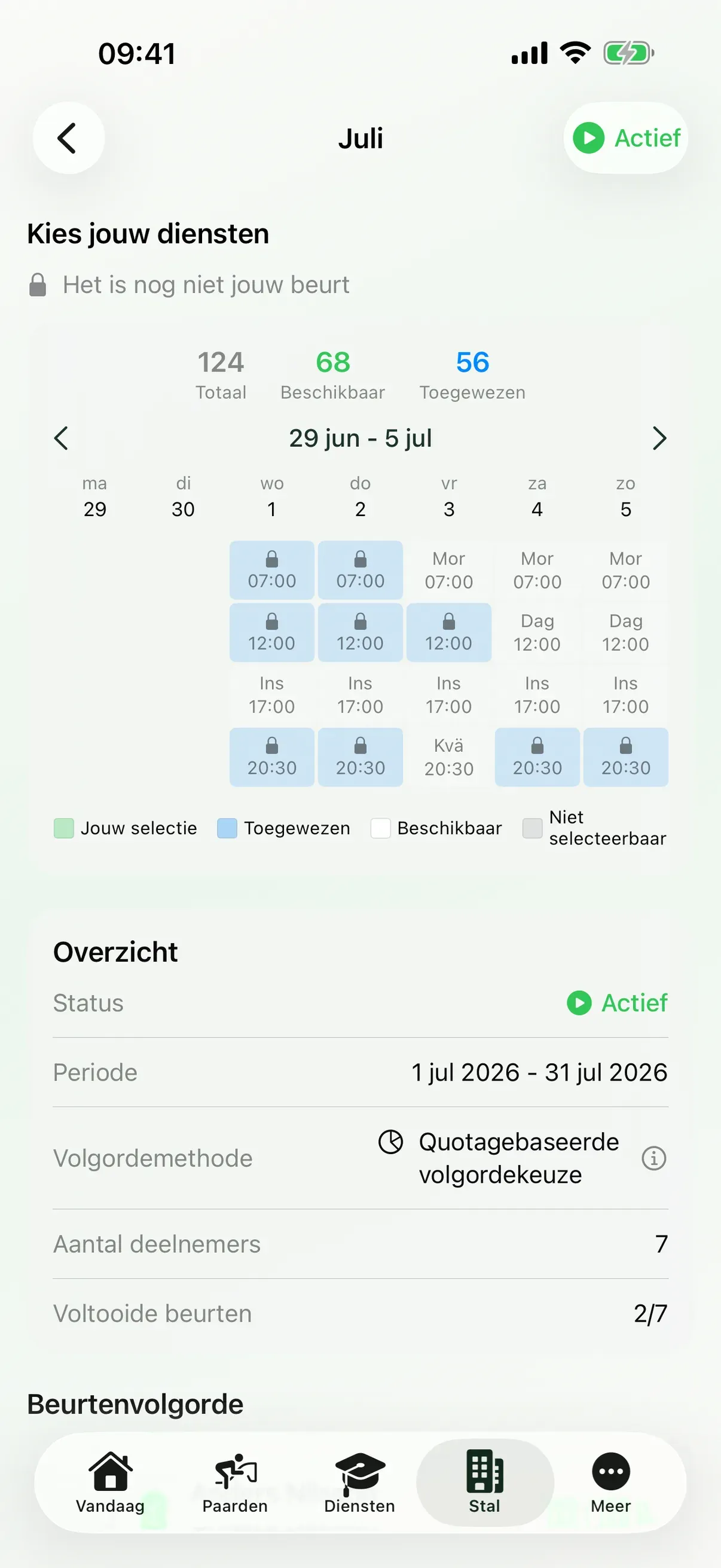Open info about Quotagebaseerde volgordekeuze
The width and height of the screenshot is (721, 1568).
654,1158
